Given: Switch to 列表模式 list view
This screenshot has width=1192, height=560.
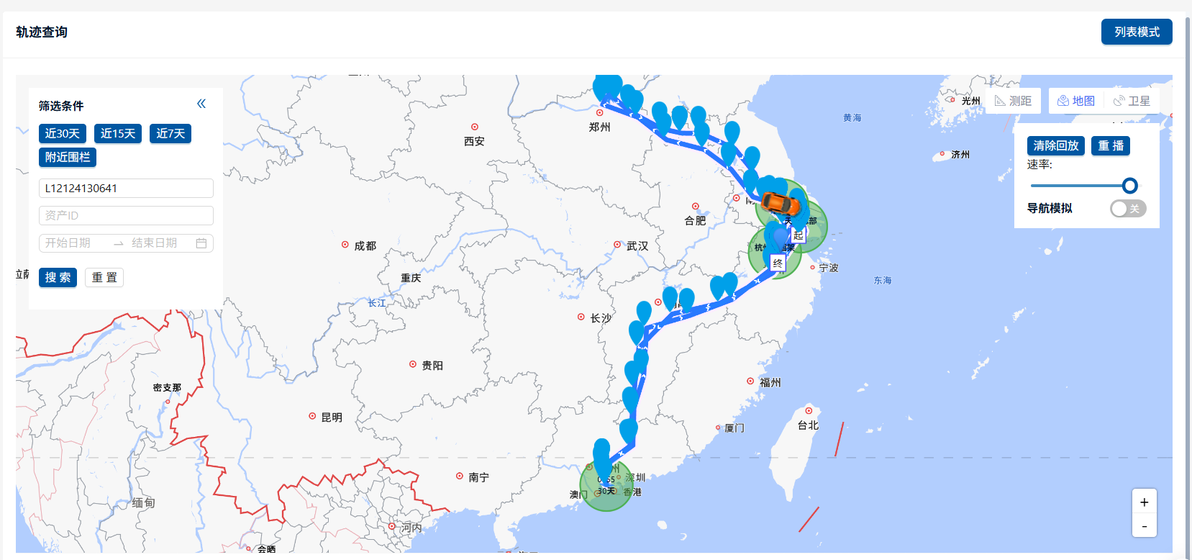Looking at the screenshot, I should [1137, 32].
